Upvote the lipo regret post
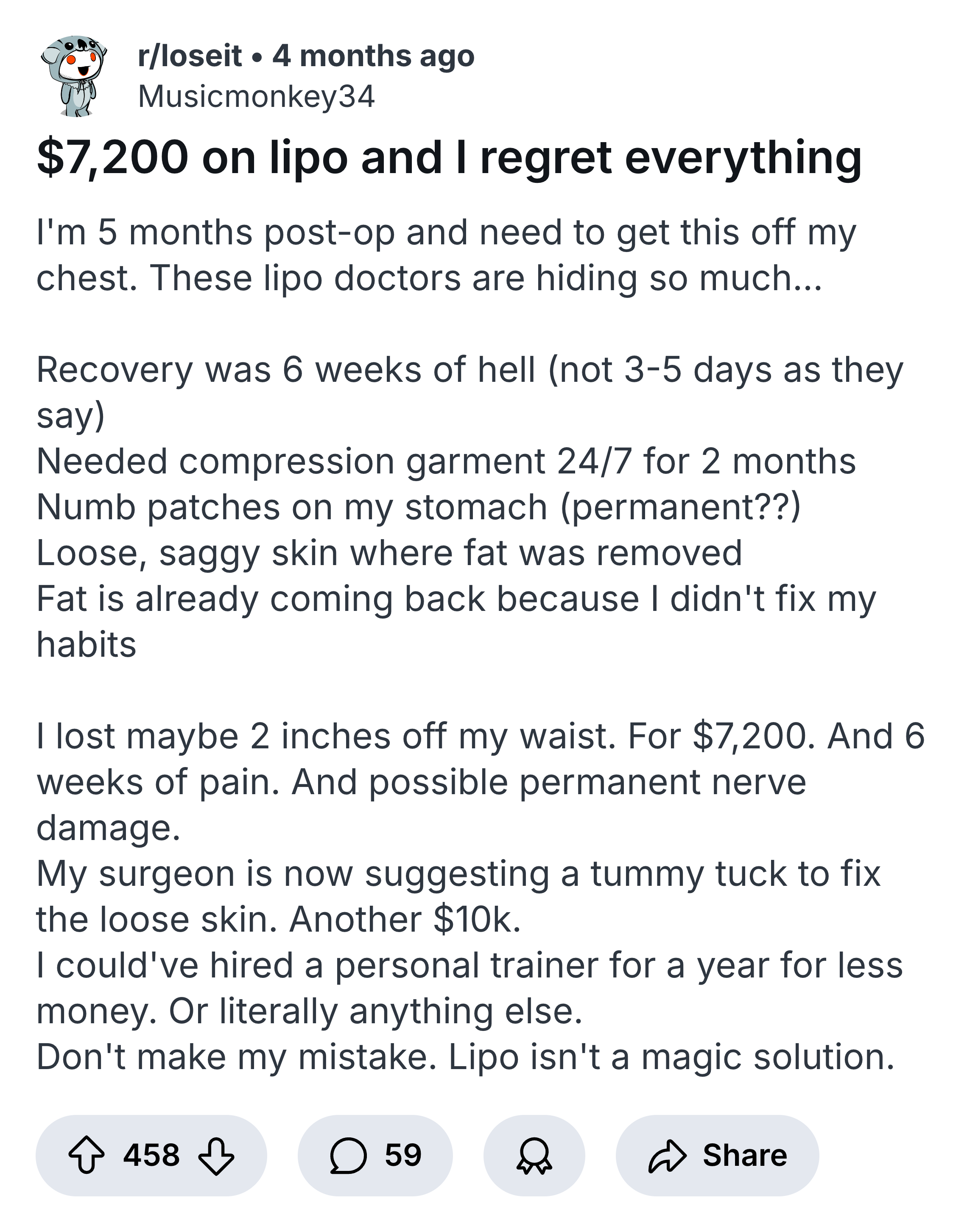Image resolution: width=967 pixels, height=1232 pixels. tap(86, 1156)
